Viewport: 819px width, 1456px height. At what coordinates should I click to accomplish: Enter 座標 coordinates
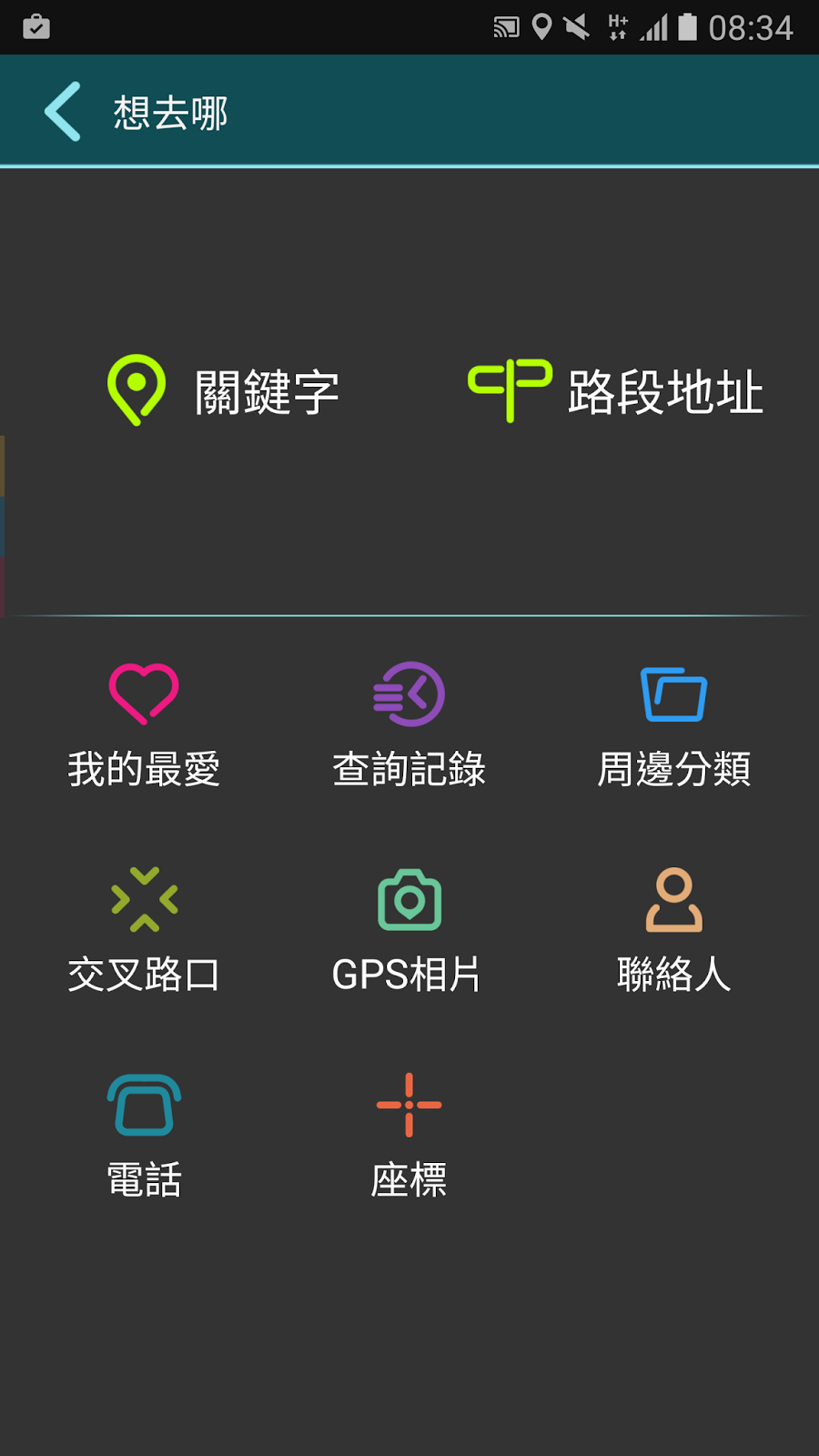pos(409,1136)
